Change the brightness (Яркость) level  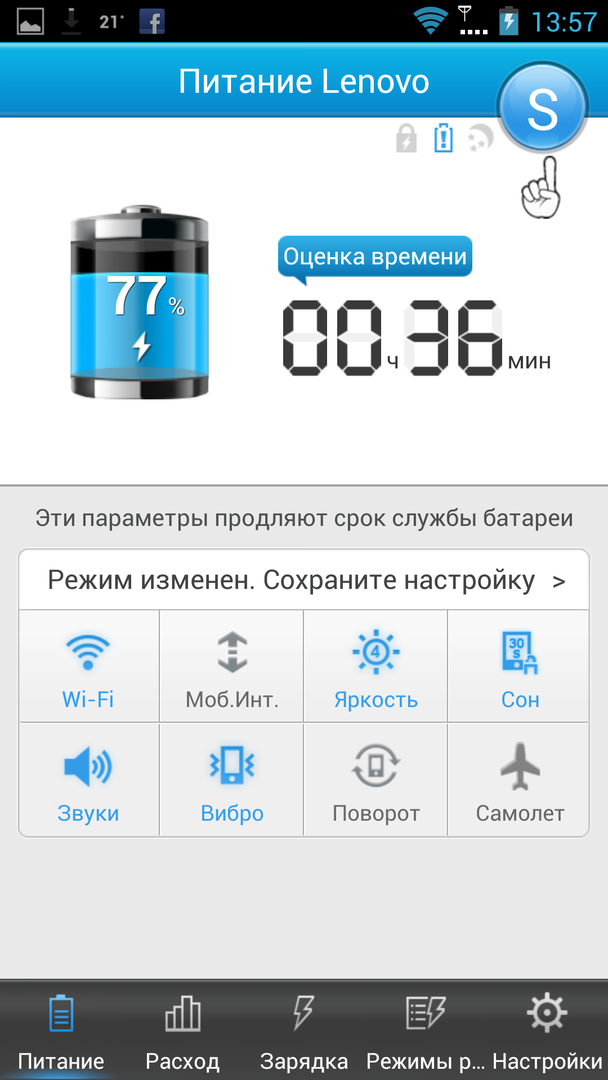coord(375,666)
